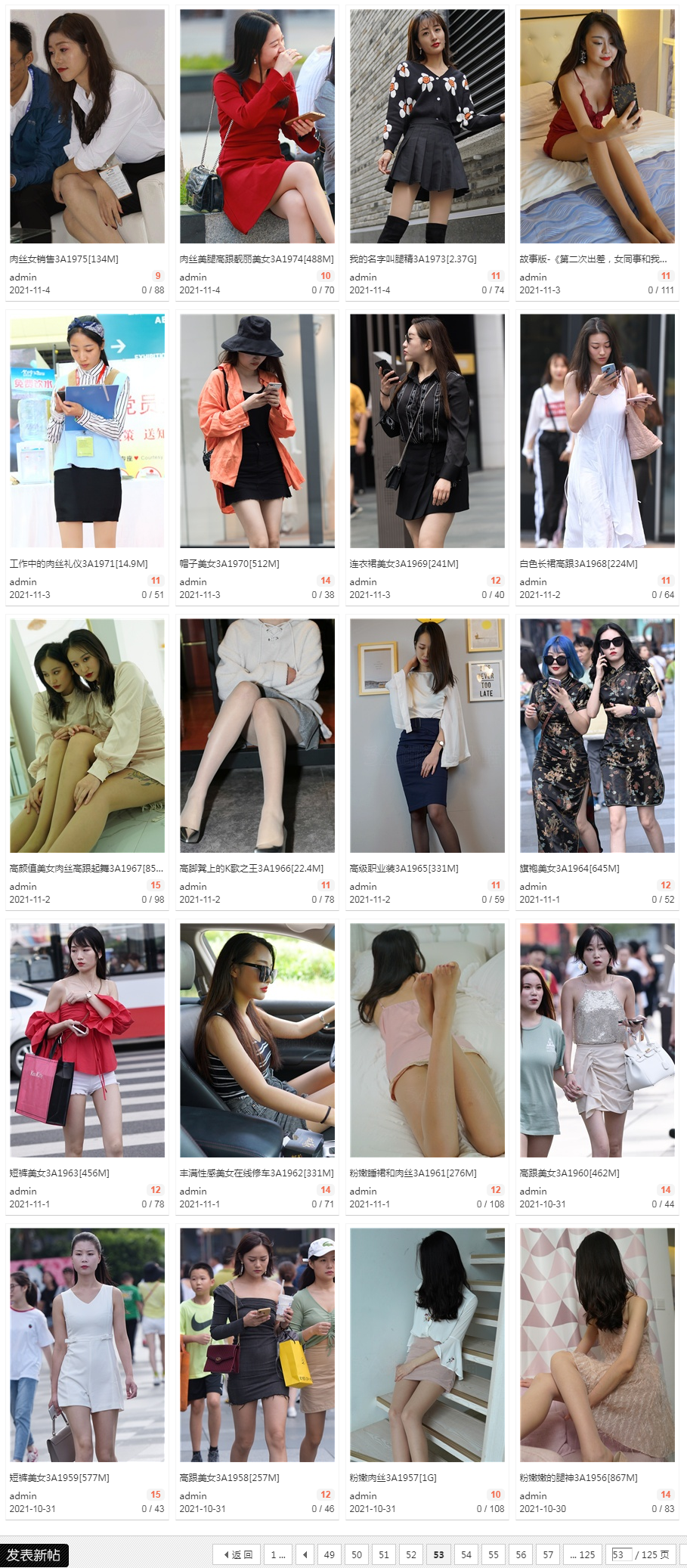The width and height of the screenshot is (687, 1568).
Task: Open thread 高跟美女3A1958[257M]
Action: [x=229, y=1477]
